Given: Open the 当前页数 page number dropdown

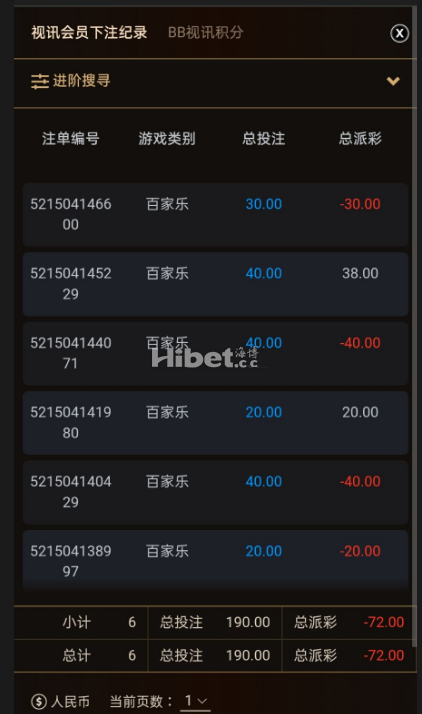Looking at the screenshot, I should tap(196, 700).
